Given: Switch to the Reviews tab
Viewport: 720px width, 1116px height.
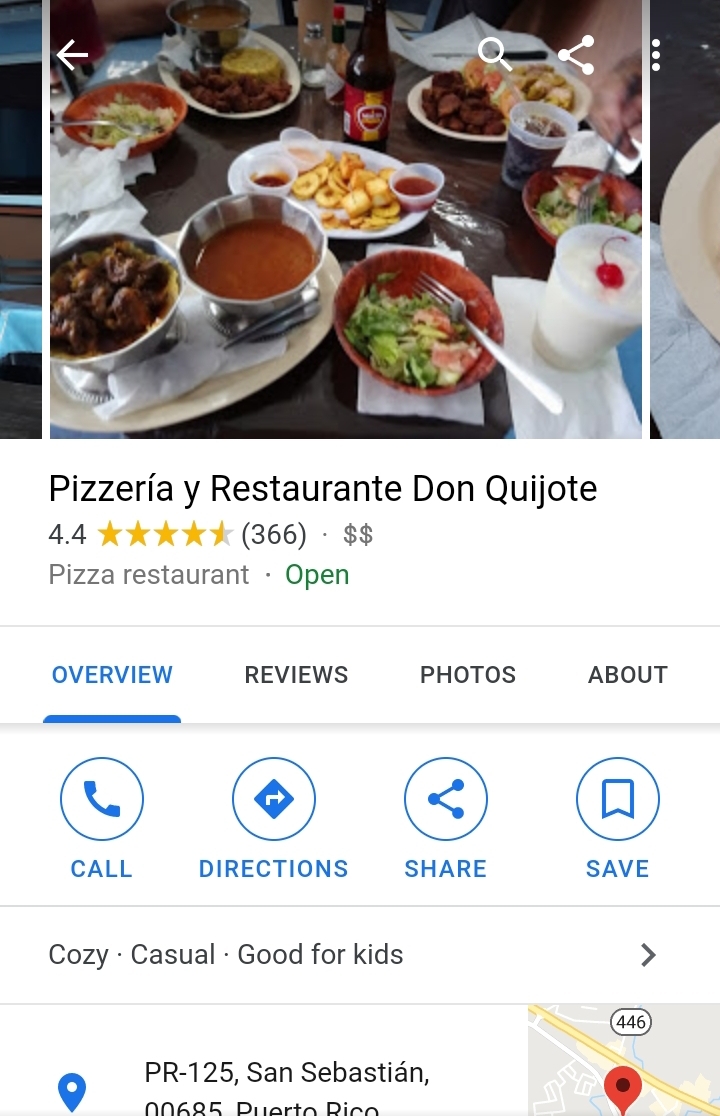Looking at the screenshot, I should coord(296,675).
